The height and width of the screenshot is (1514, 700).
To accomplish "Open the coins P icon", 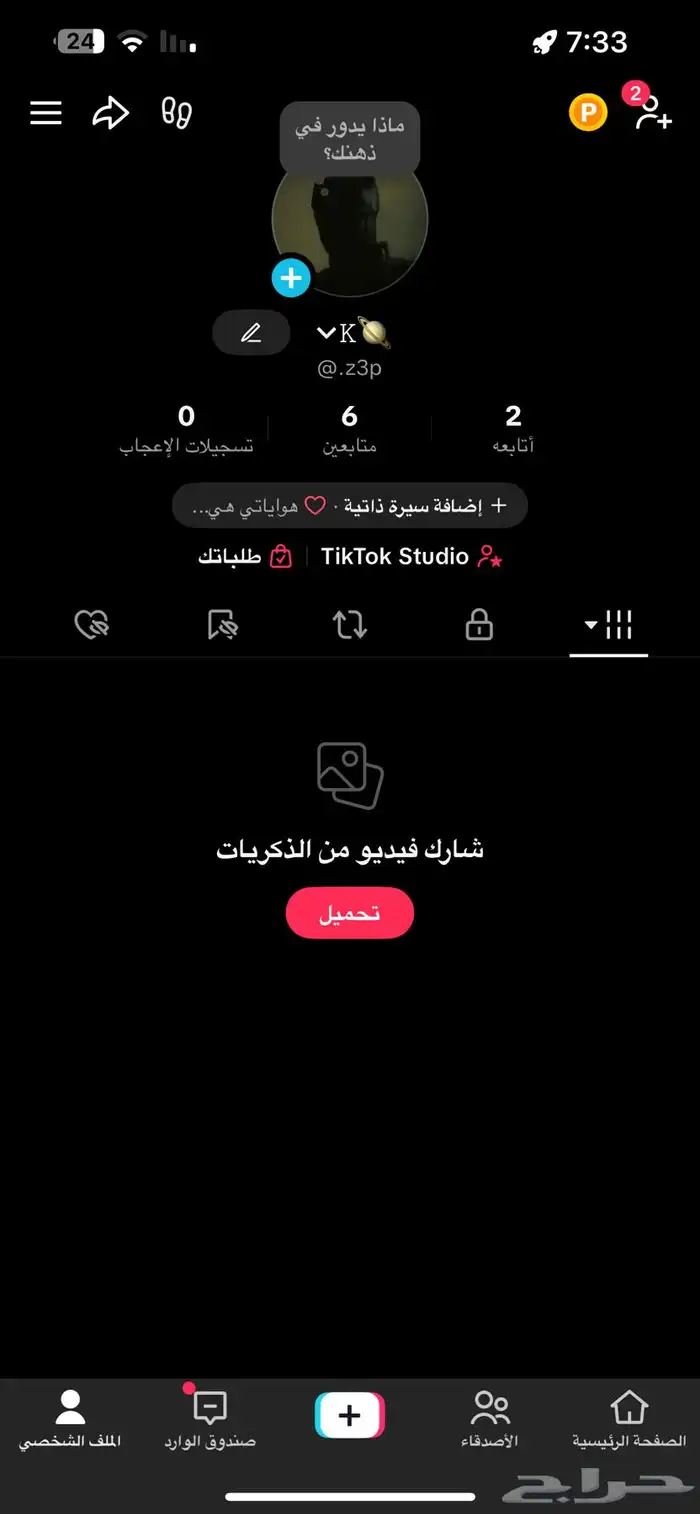I will click(x=588, y=113).
